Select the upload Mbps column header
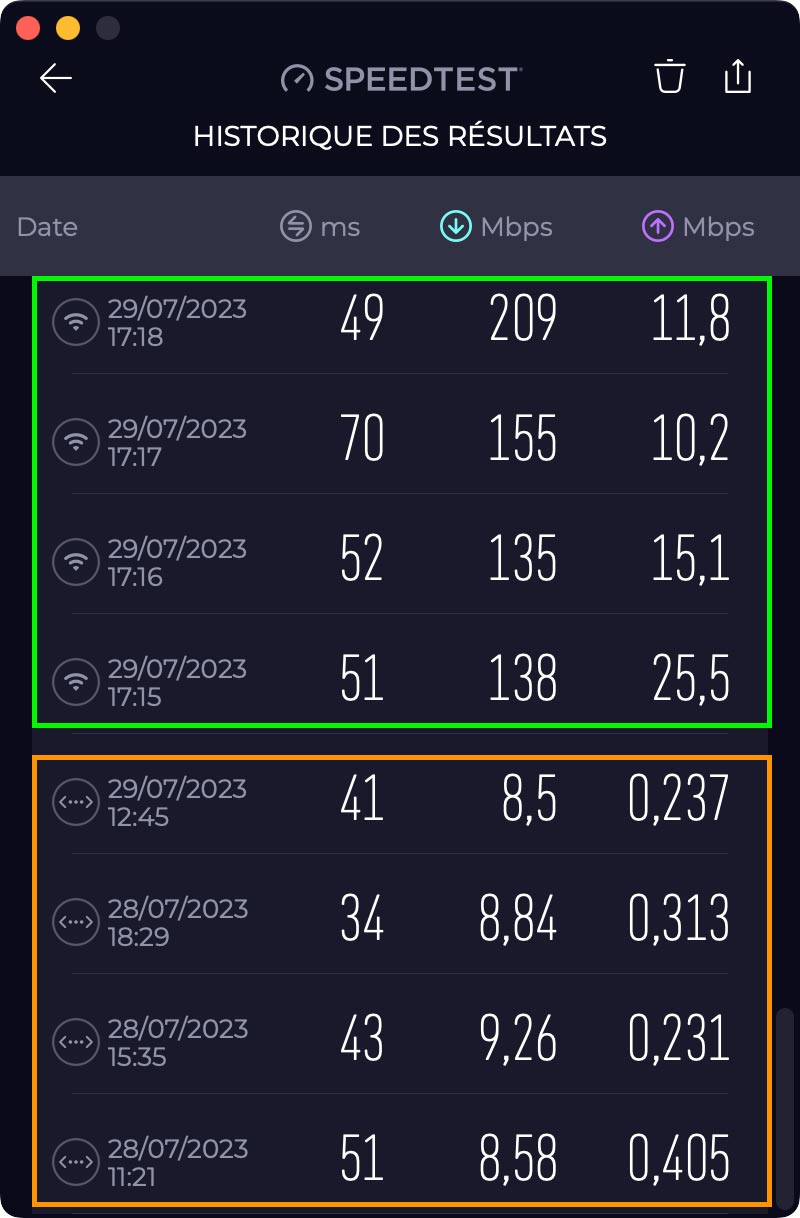The width and height of the screenshot is (800, 1218). point(697,226)
